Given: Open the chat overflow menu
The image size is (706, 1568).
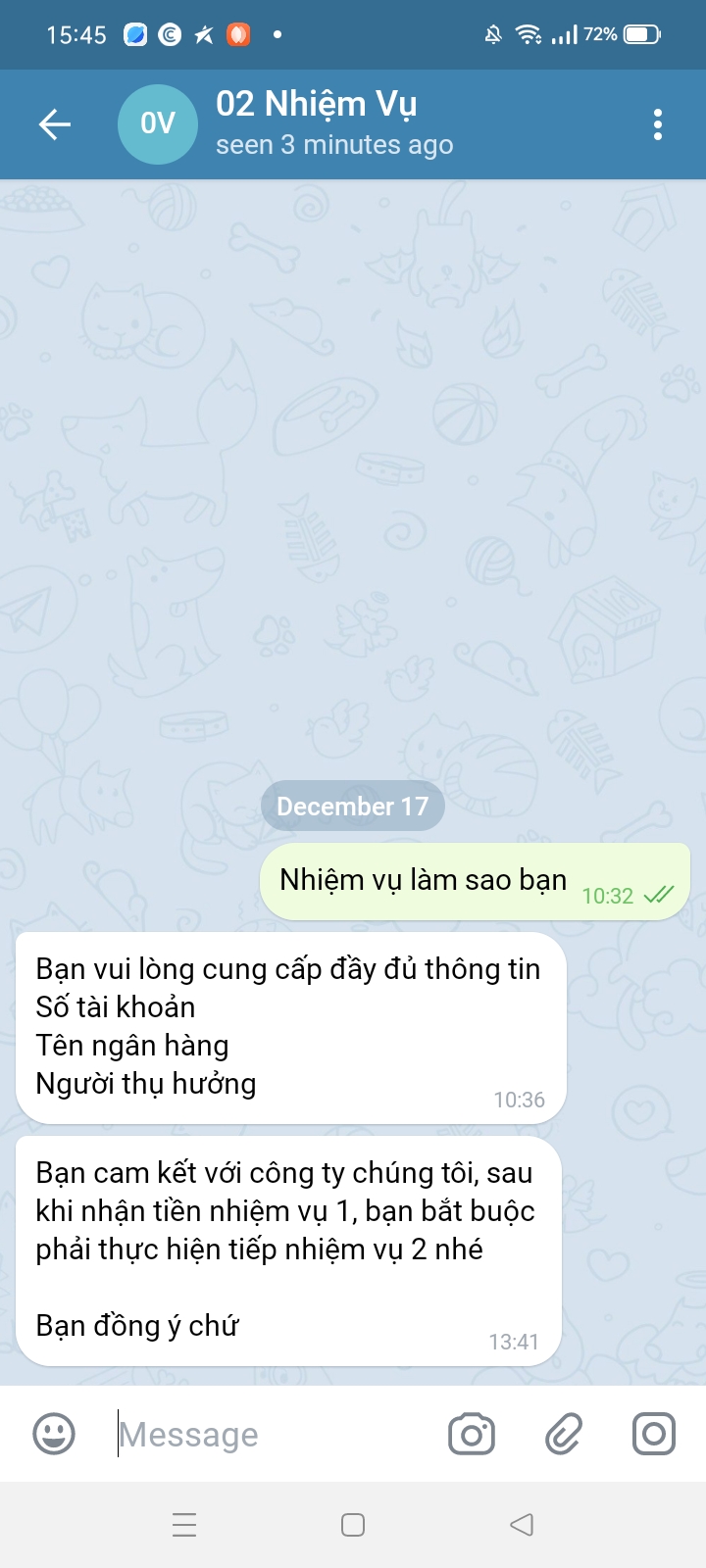Looking at the screenshot, I should [x=657, y=124].
